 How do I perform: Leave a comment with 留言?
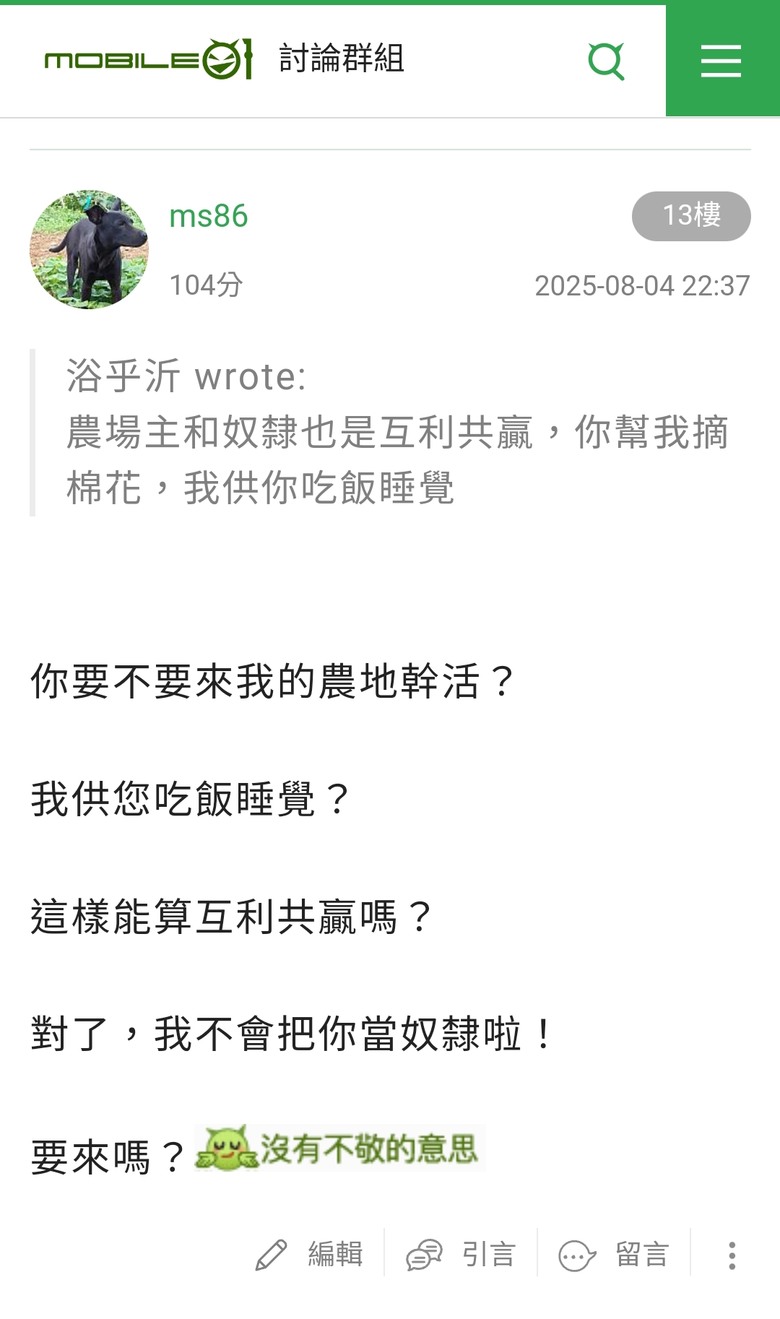tap(614, 1254)
